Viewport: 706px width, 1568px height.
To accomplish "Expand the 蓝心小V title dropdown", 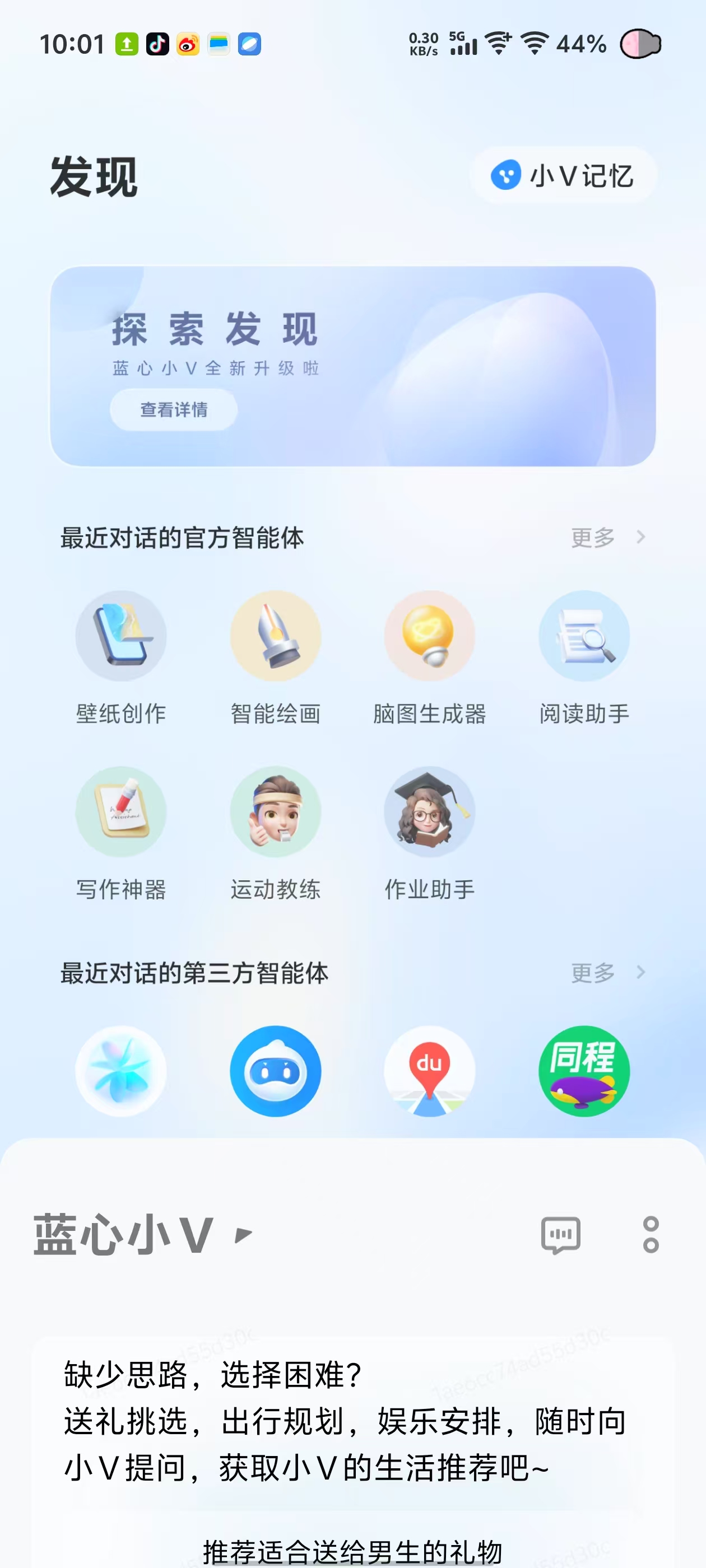I will click(x=243, y=1234).
